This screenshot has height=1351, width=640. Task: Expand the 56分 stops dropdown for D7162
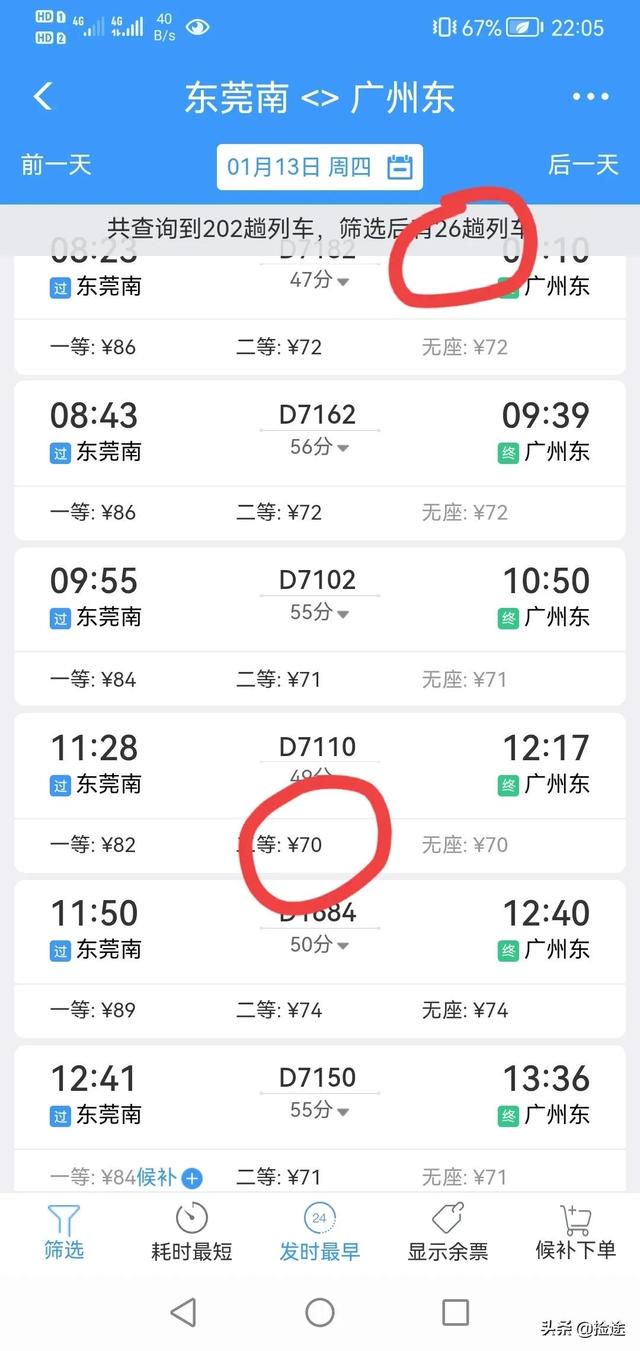click(x=319, y=447)
